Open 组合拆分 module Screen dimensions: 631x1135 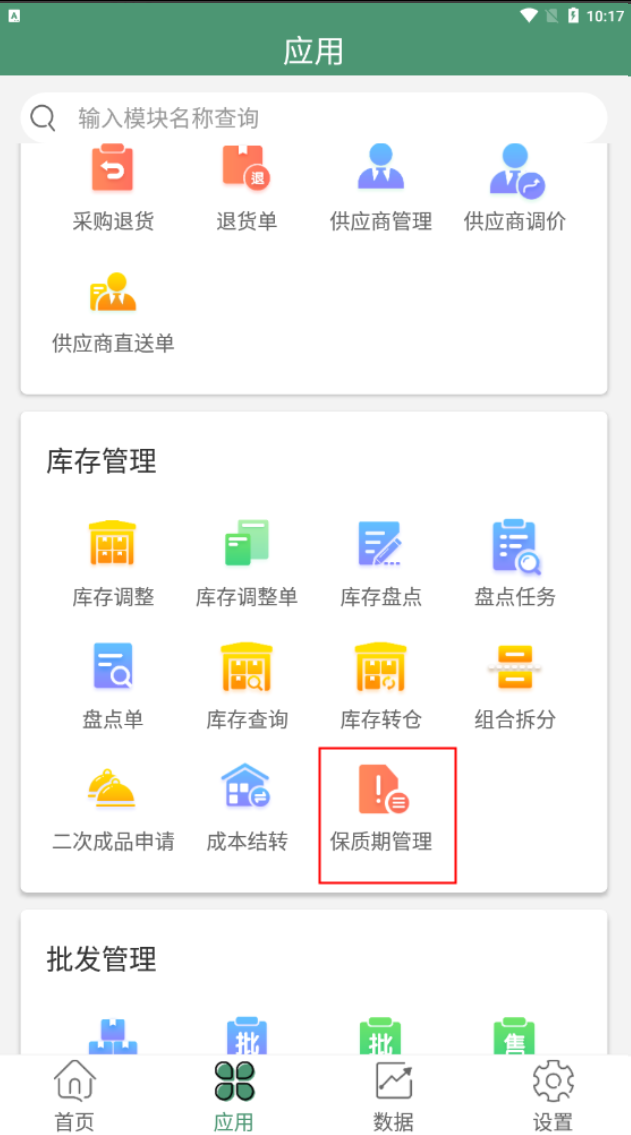(514, 686)
